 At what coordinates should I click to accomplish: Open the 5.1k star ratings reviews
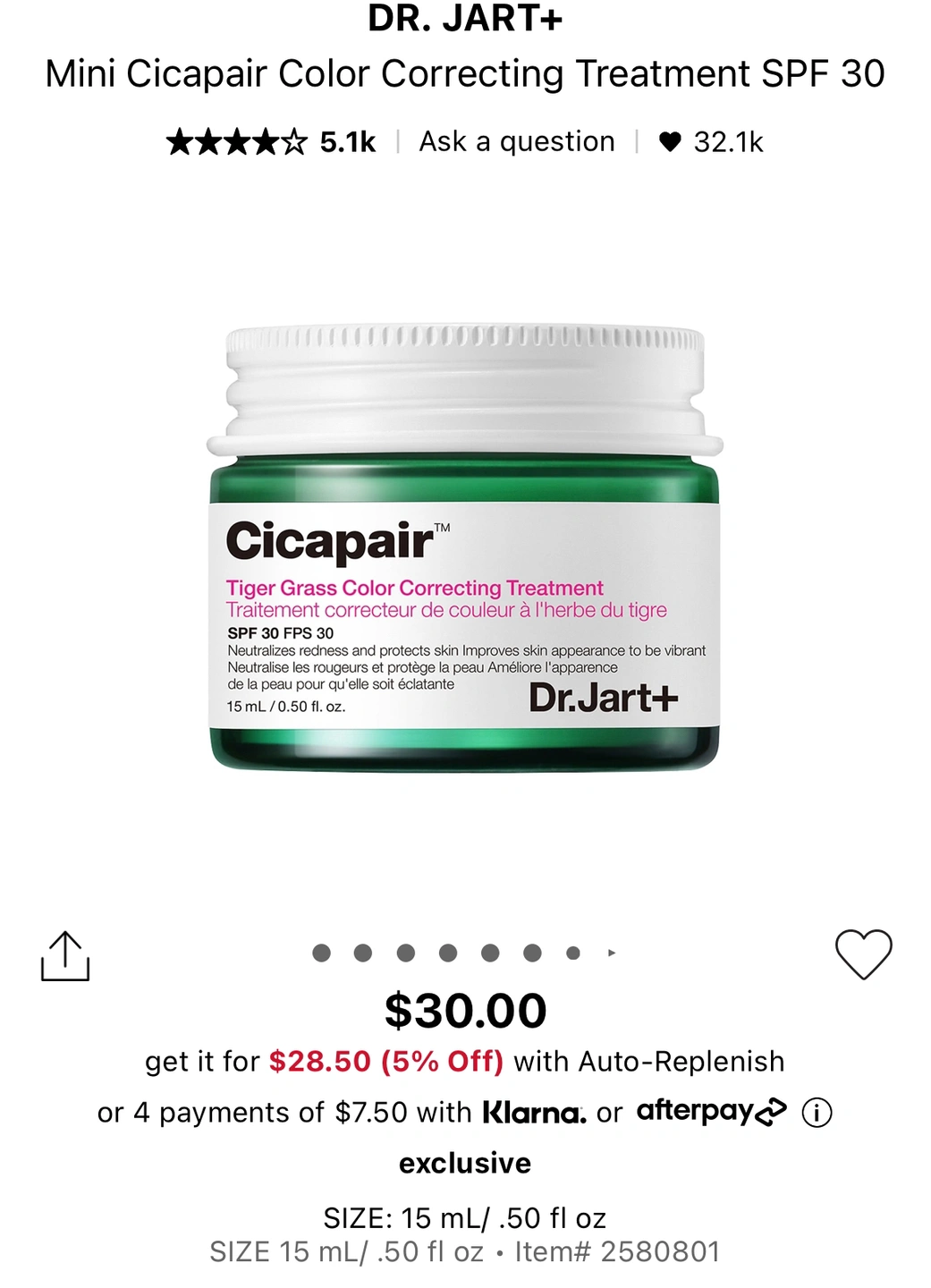point(271,141)
